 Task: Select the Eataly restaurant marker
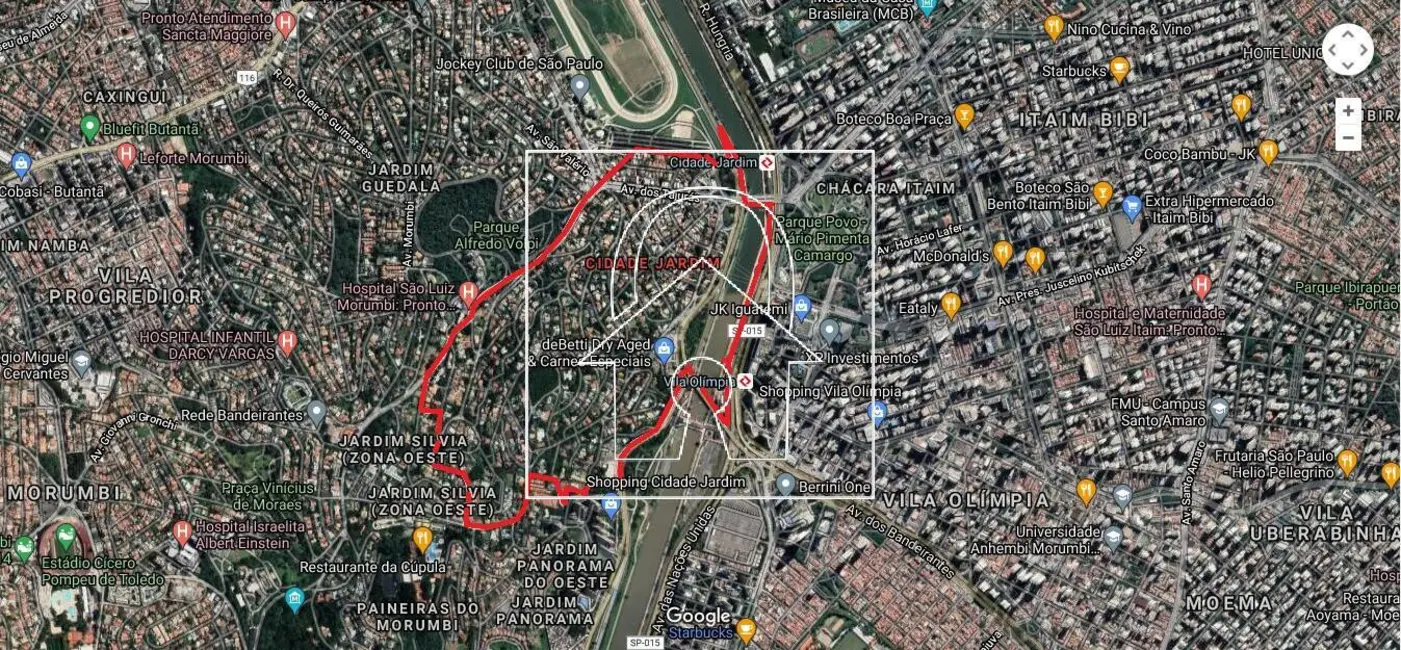(951, 304)
